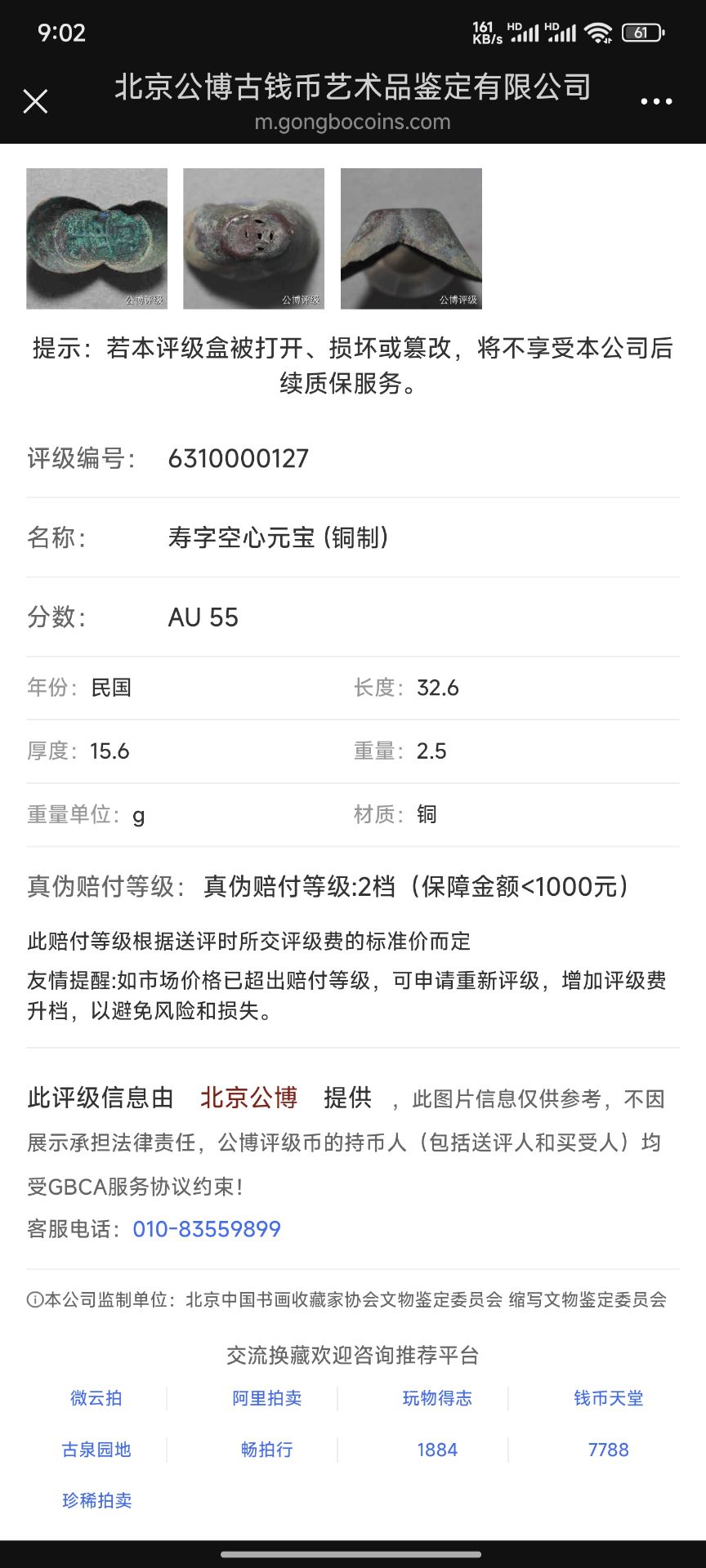Go to 钱币天堂 platform
The height and width of the screenshot is (1568, 706).
coord(609,1398)
